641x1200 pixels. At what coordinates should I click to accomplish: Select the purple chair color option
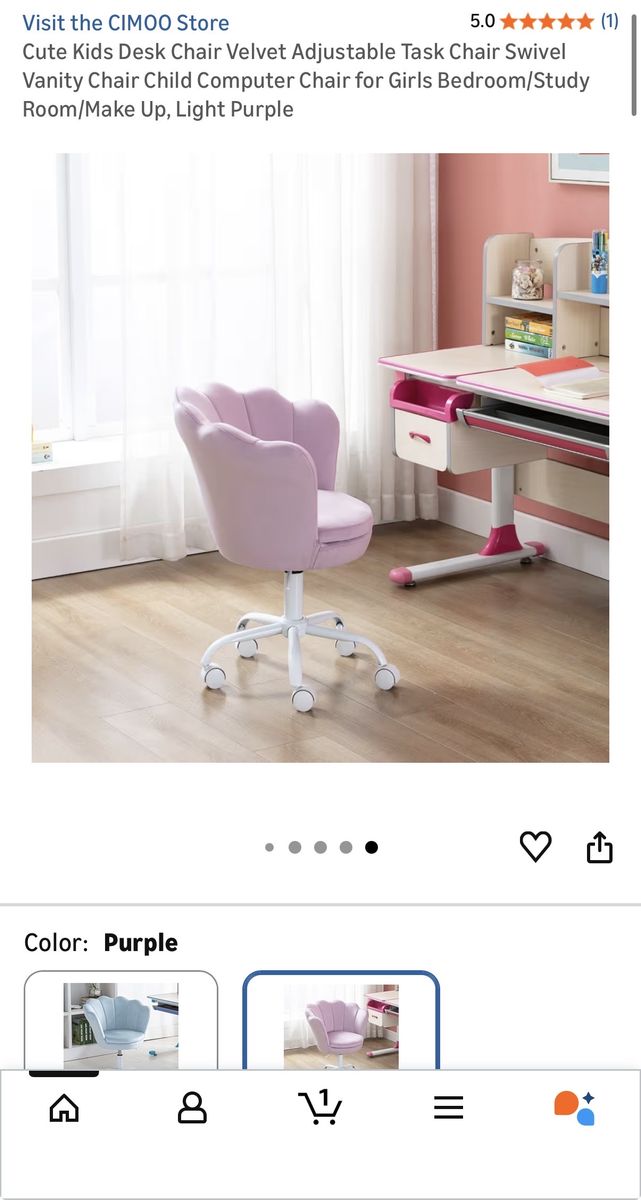click(x=341, y=1022)
